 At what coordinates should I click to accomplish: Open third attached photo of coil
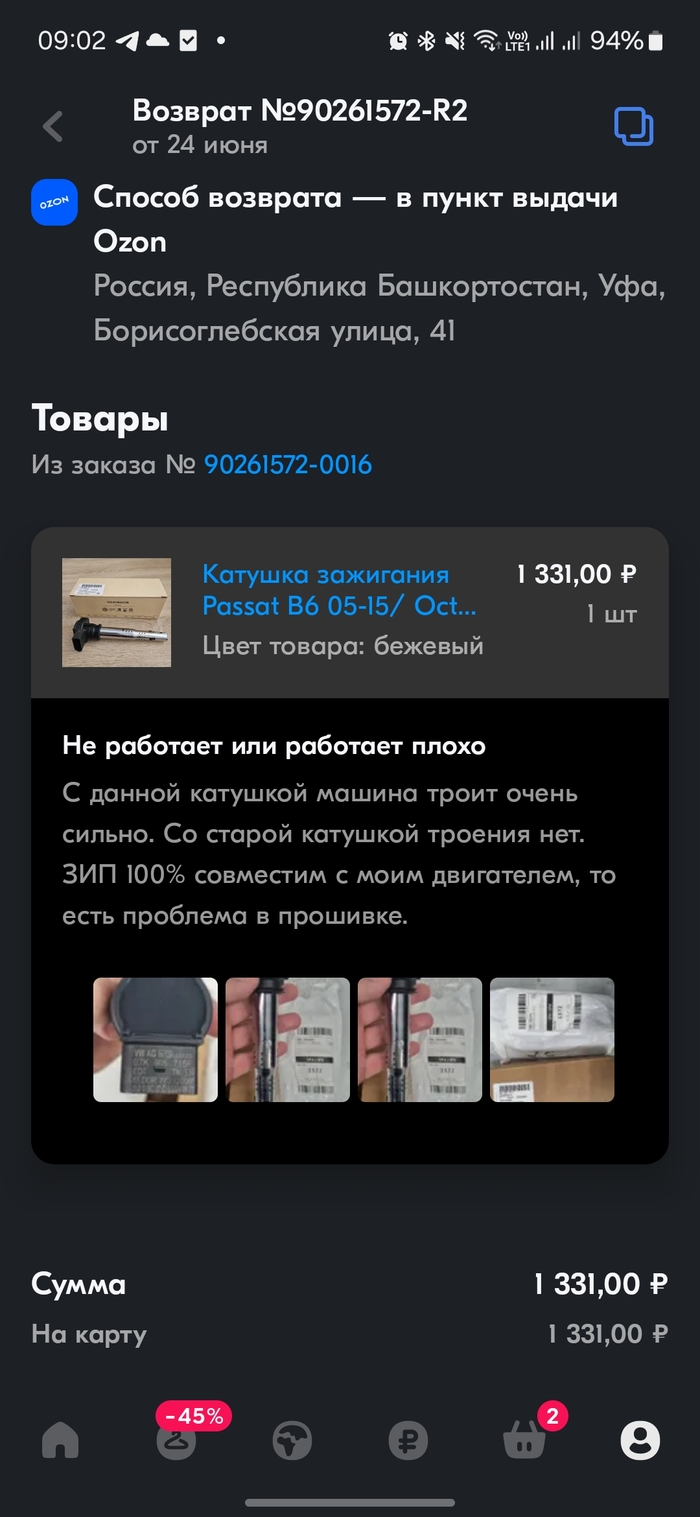(420, 1040)
